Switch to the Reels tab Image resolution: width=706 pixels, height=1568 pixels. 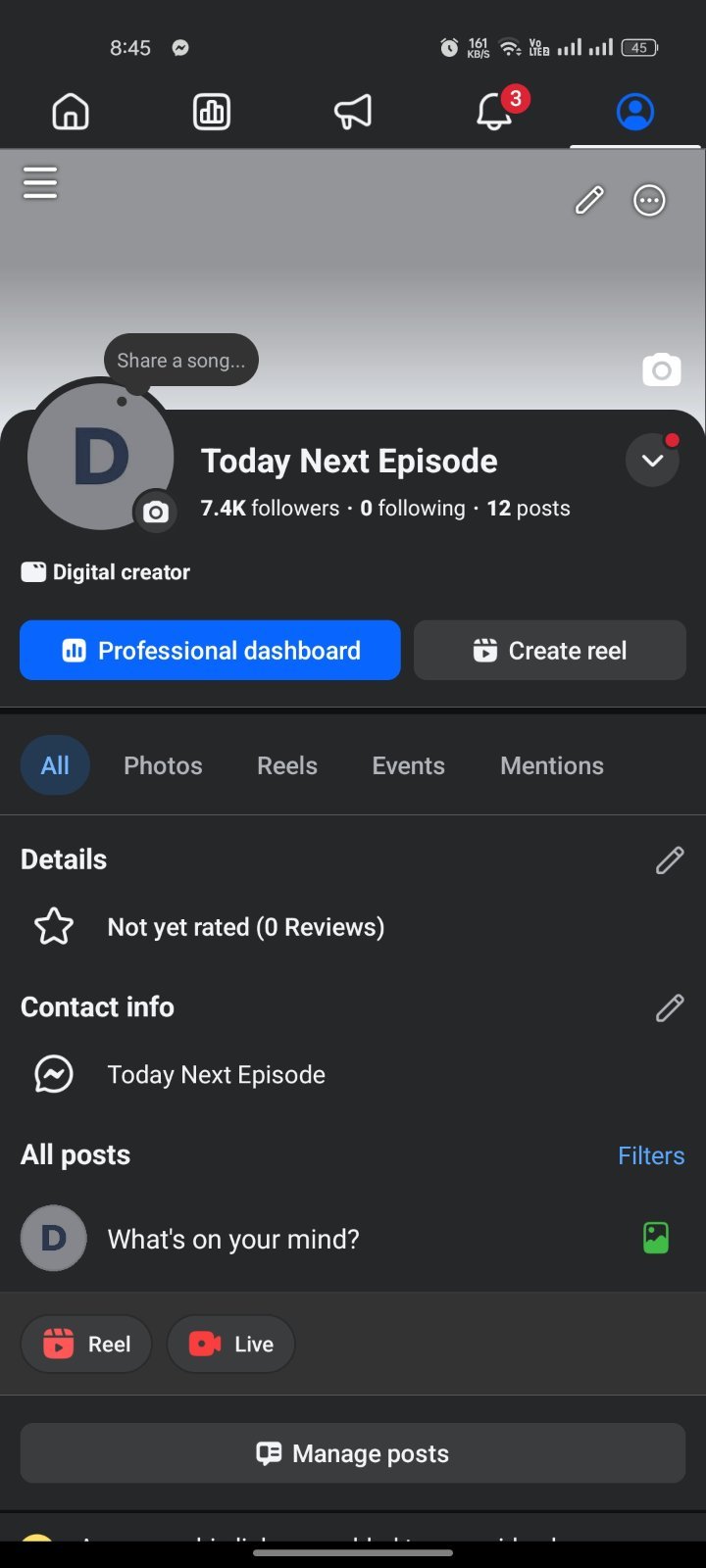(x=287, y=765)
